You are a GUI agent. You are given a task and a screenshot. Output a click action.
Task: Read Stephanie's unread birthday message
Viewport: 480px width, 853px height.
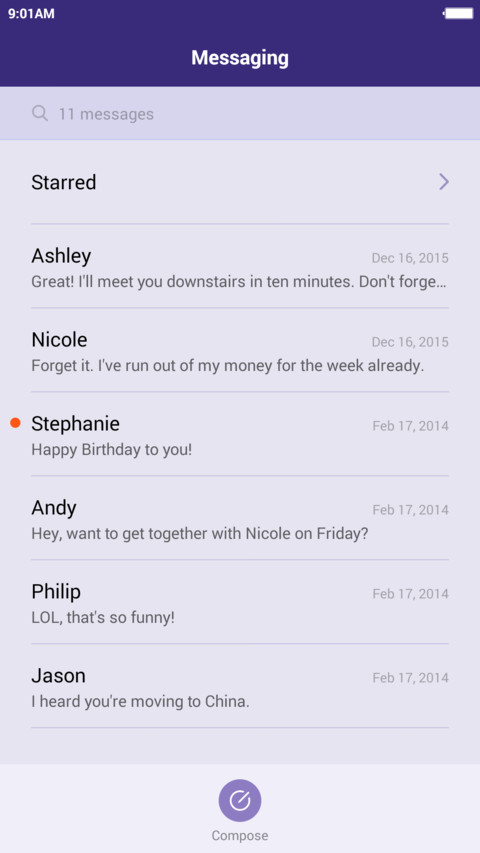point(240,434)
